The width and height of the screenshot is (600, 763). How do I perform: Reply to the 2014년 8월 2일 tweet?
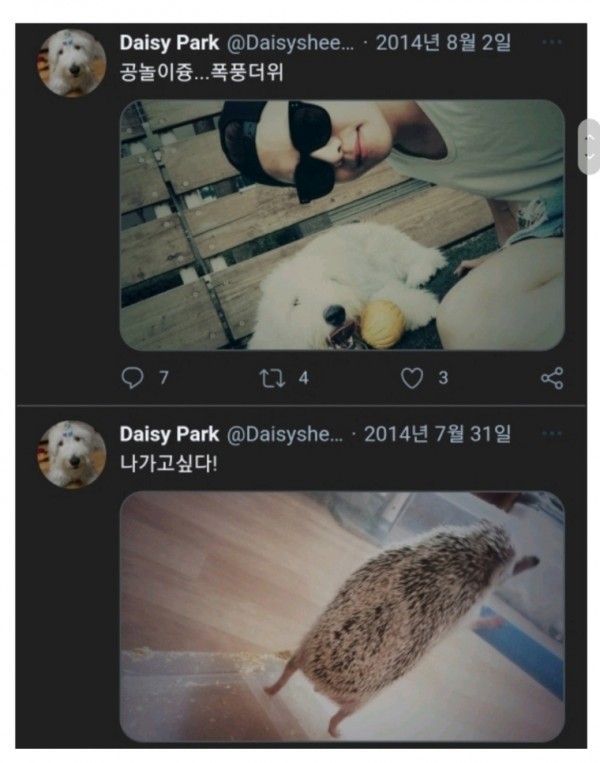click(133, 378)
